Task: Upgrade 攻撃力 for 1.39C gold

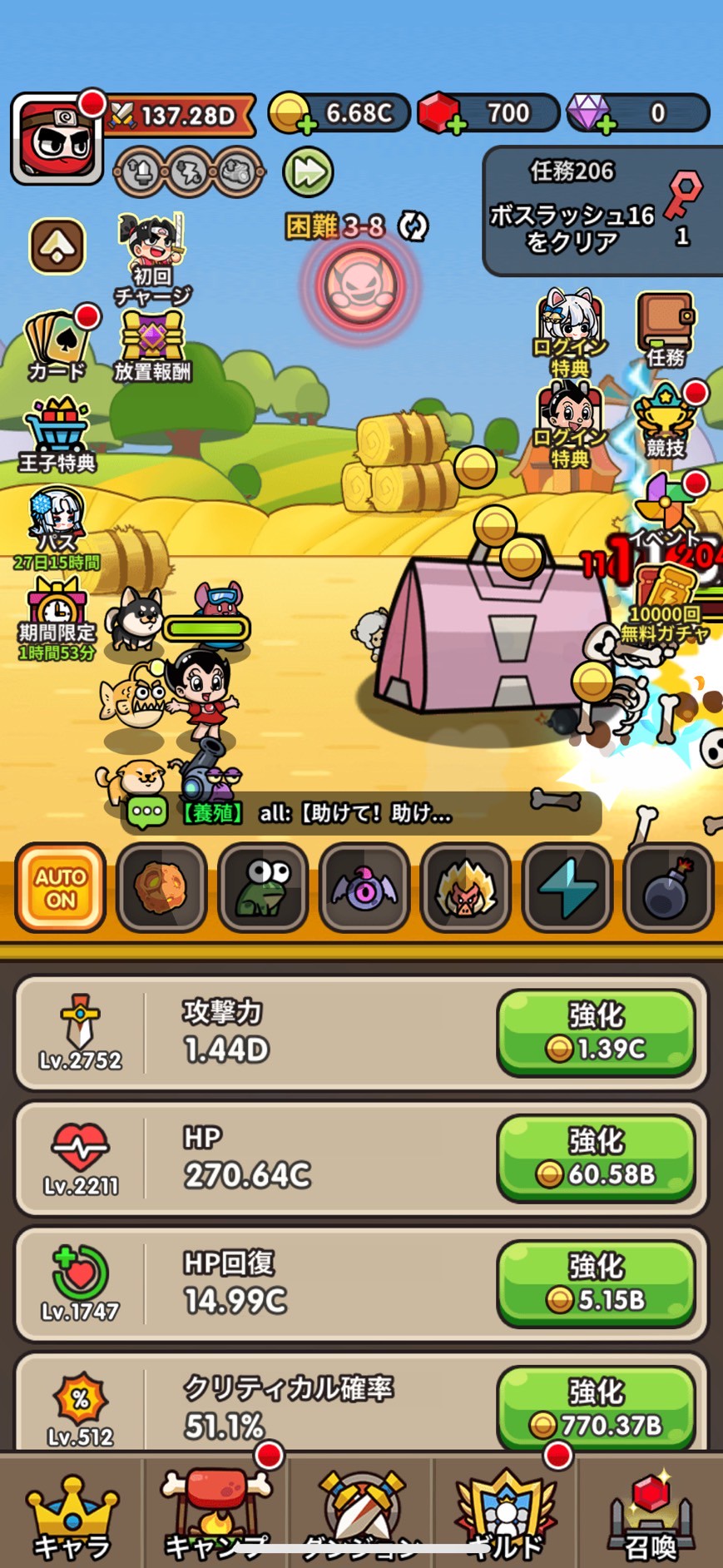Action: click(x=596, y=1032)
